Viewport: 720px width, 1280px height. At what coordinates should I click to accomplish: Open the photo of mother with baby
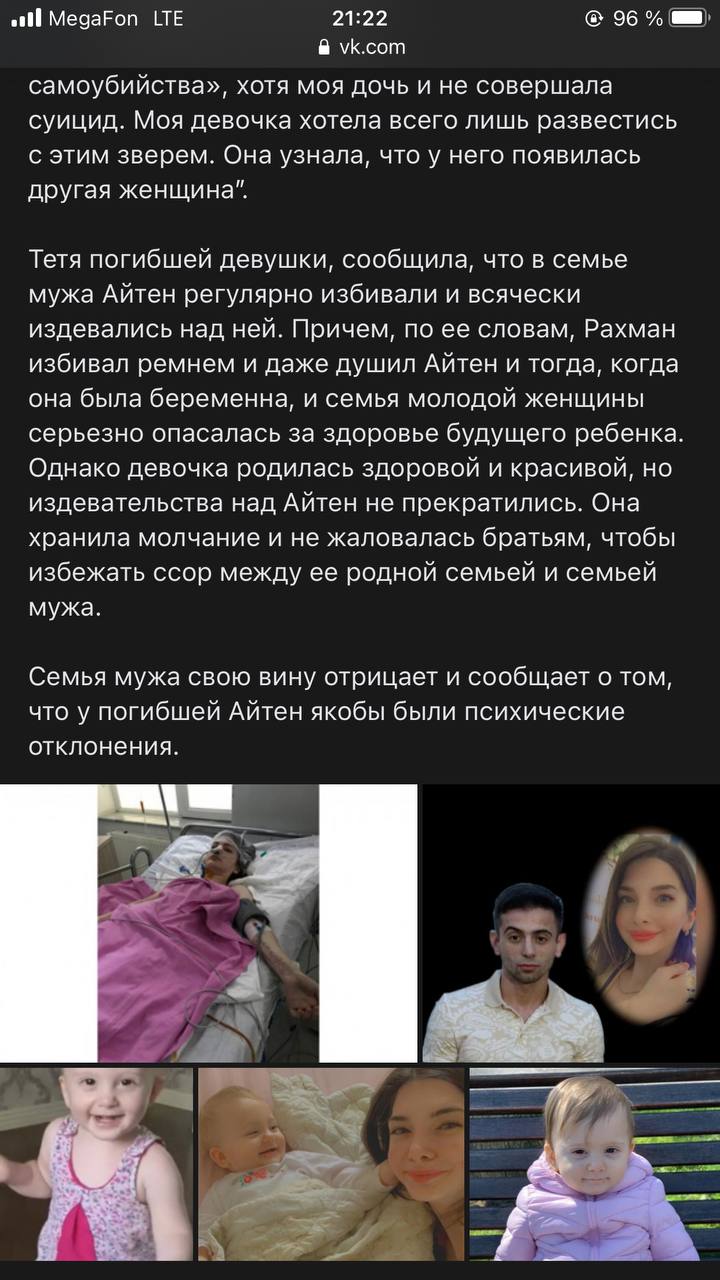331,1164
